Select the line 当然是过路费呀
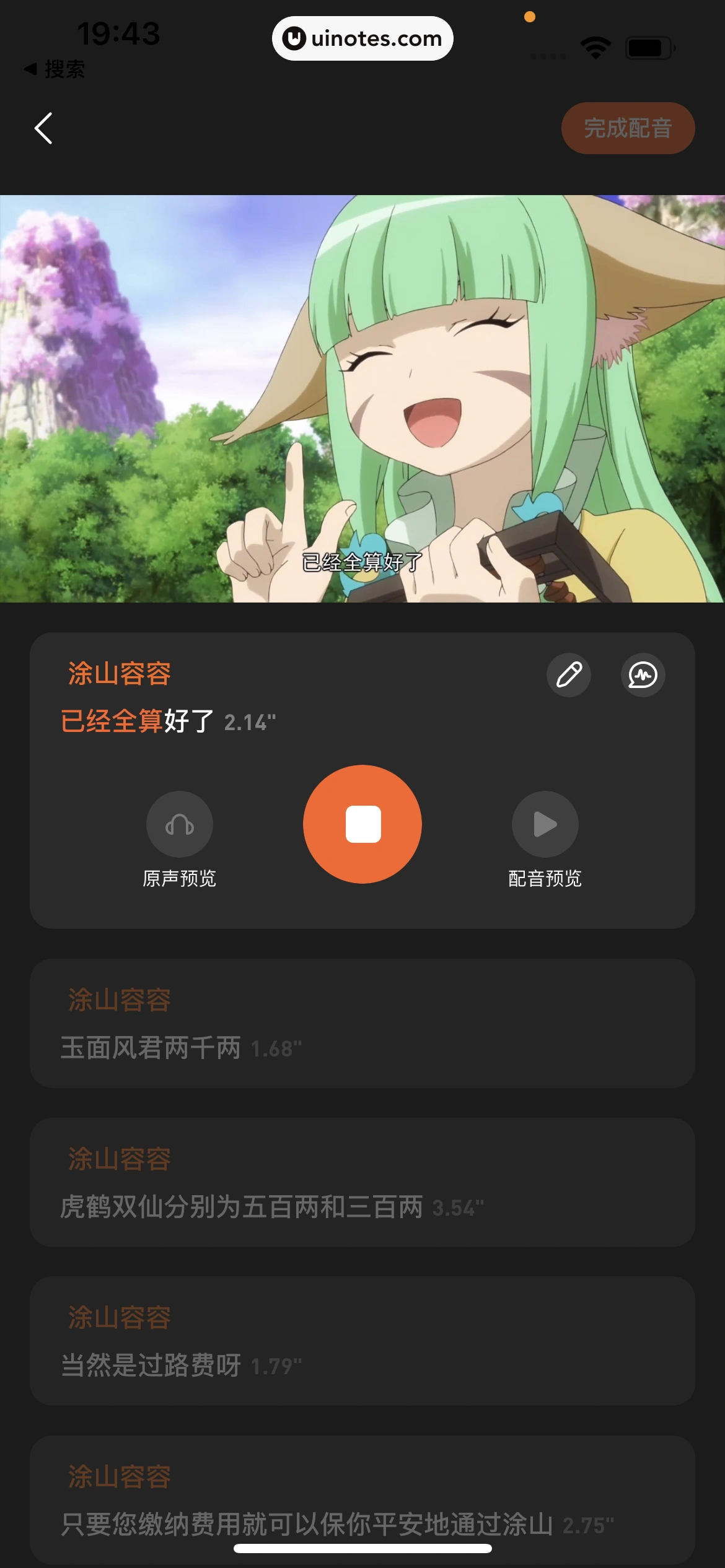 pyautogui.click(x=362, y=1341)
